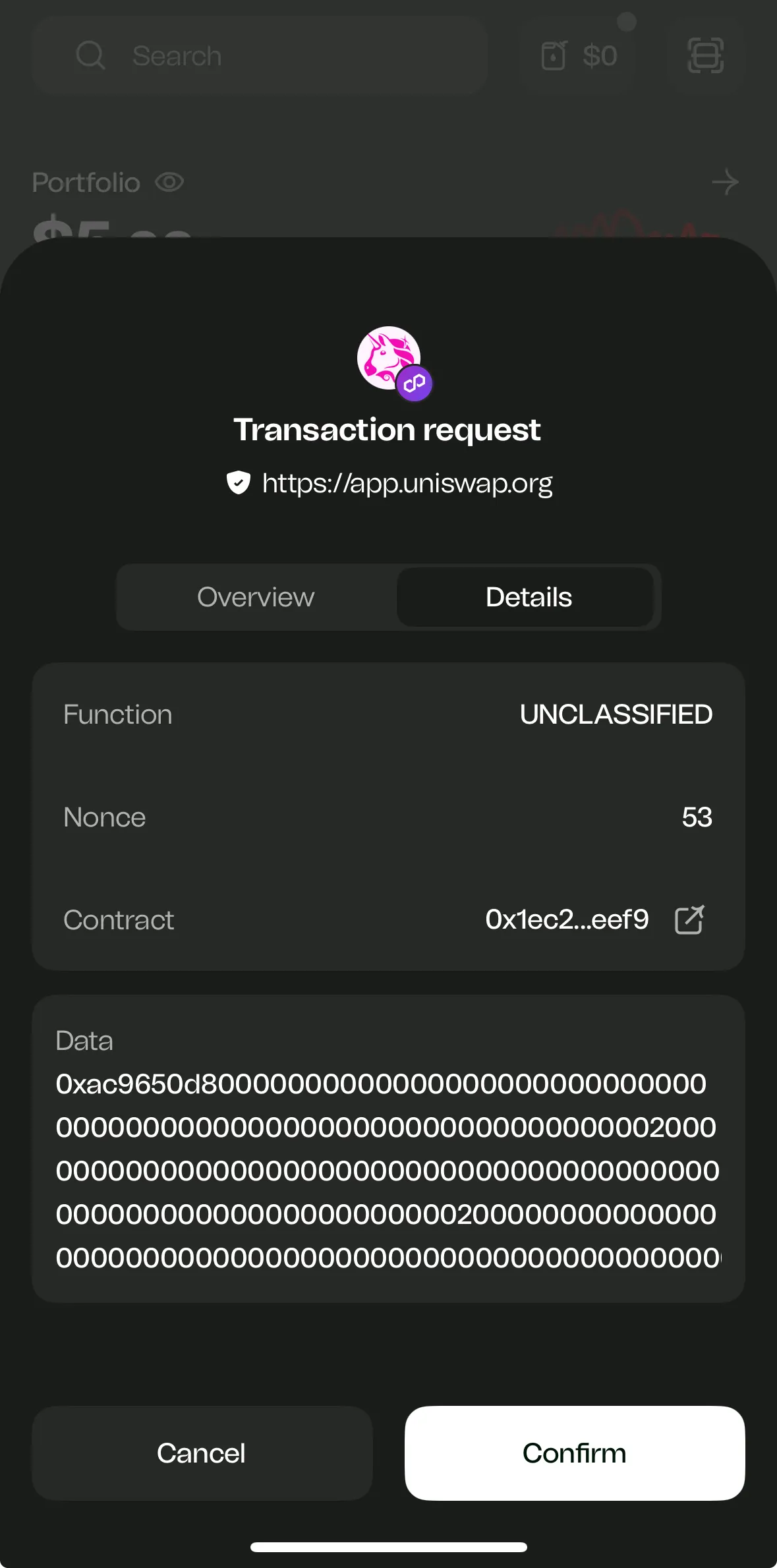
Task: Cancel the transaction request
Action: pyautogui.click(x=201, y=1453)
